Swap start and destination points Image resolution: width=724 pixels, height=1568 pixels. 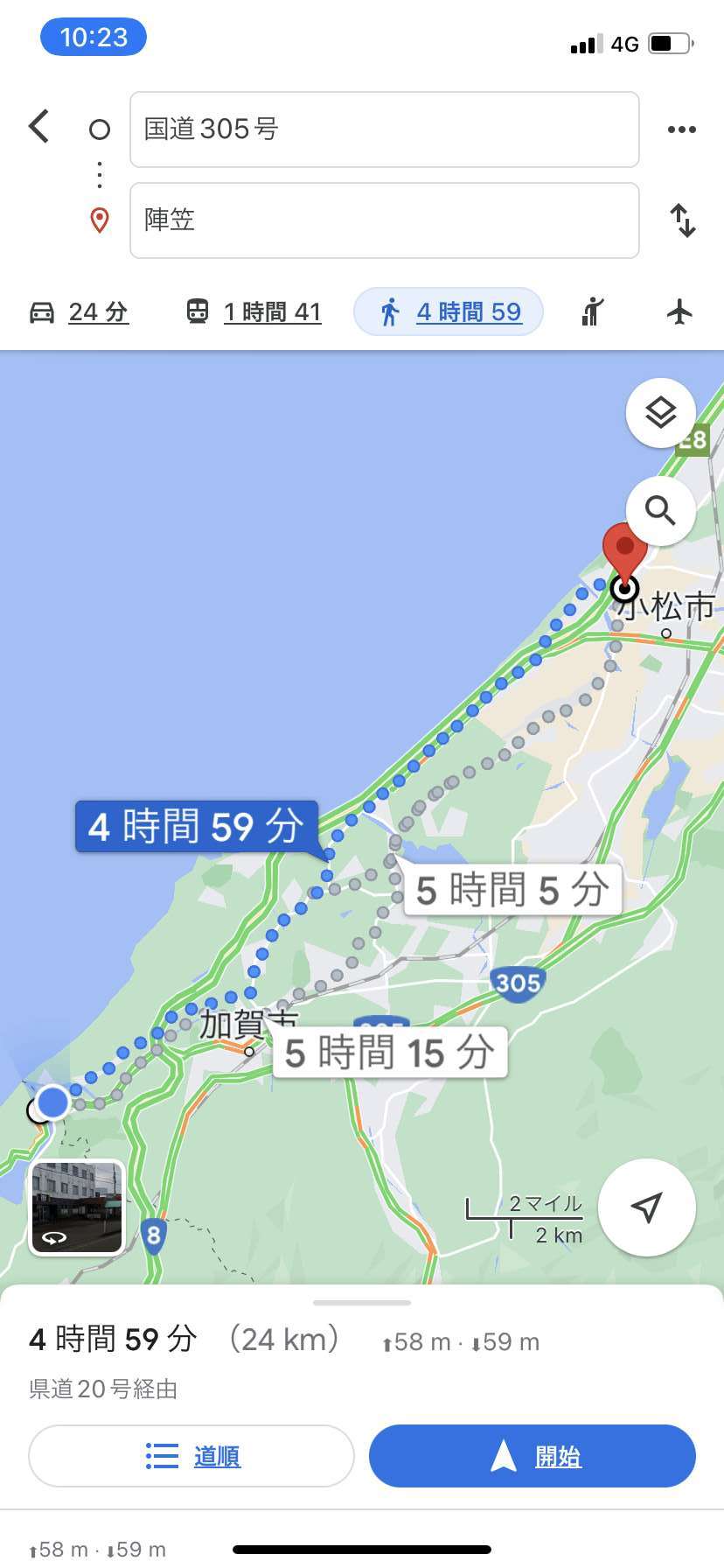pyautogui.click(x=683, y=220)
